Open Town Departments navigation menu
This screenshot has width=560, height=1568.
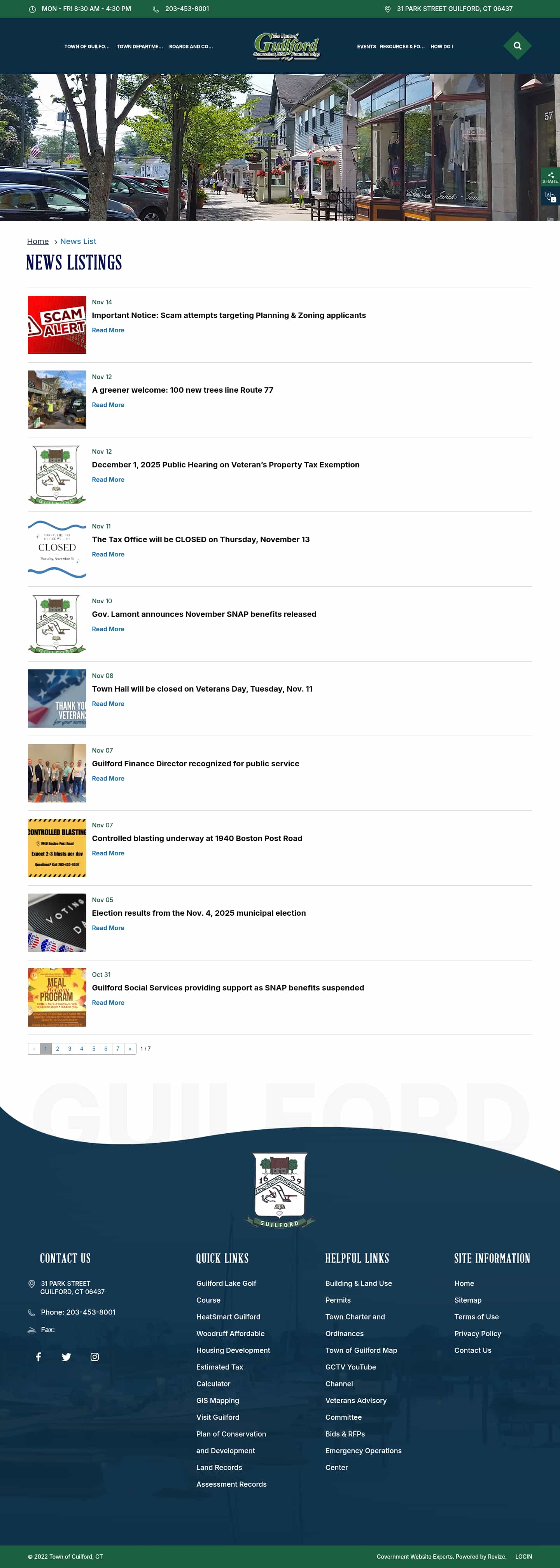coord(139,46)
